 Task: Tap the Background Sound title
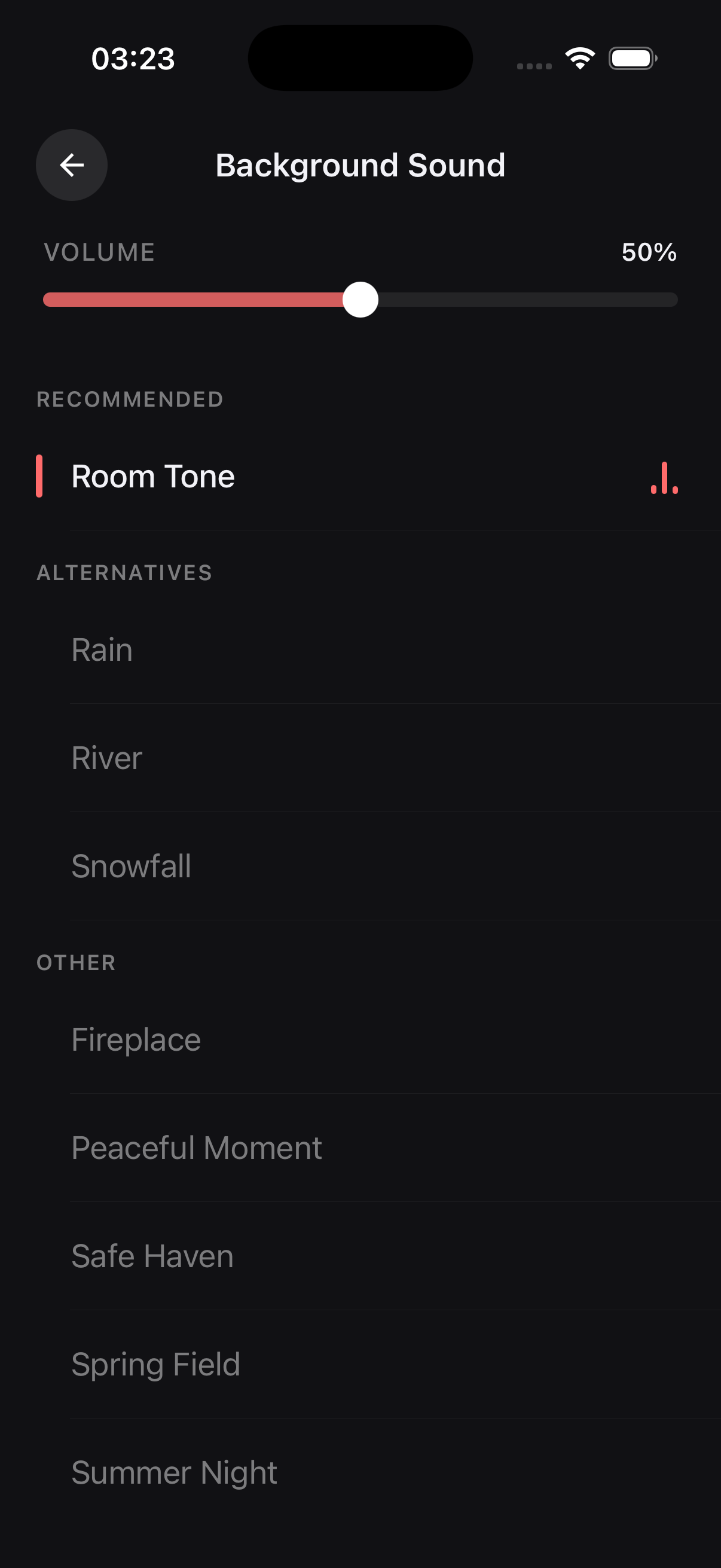pos(360,165)
